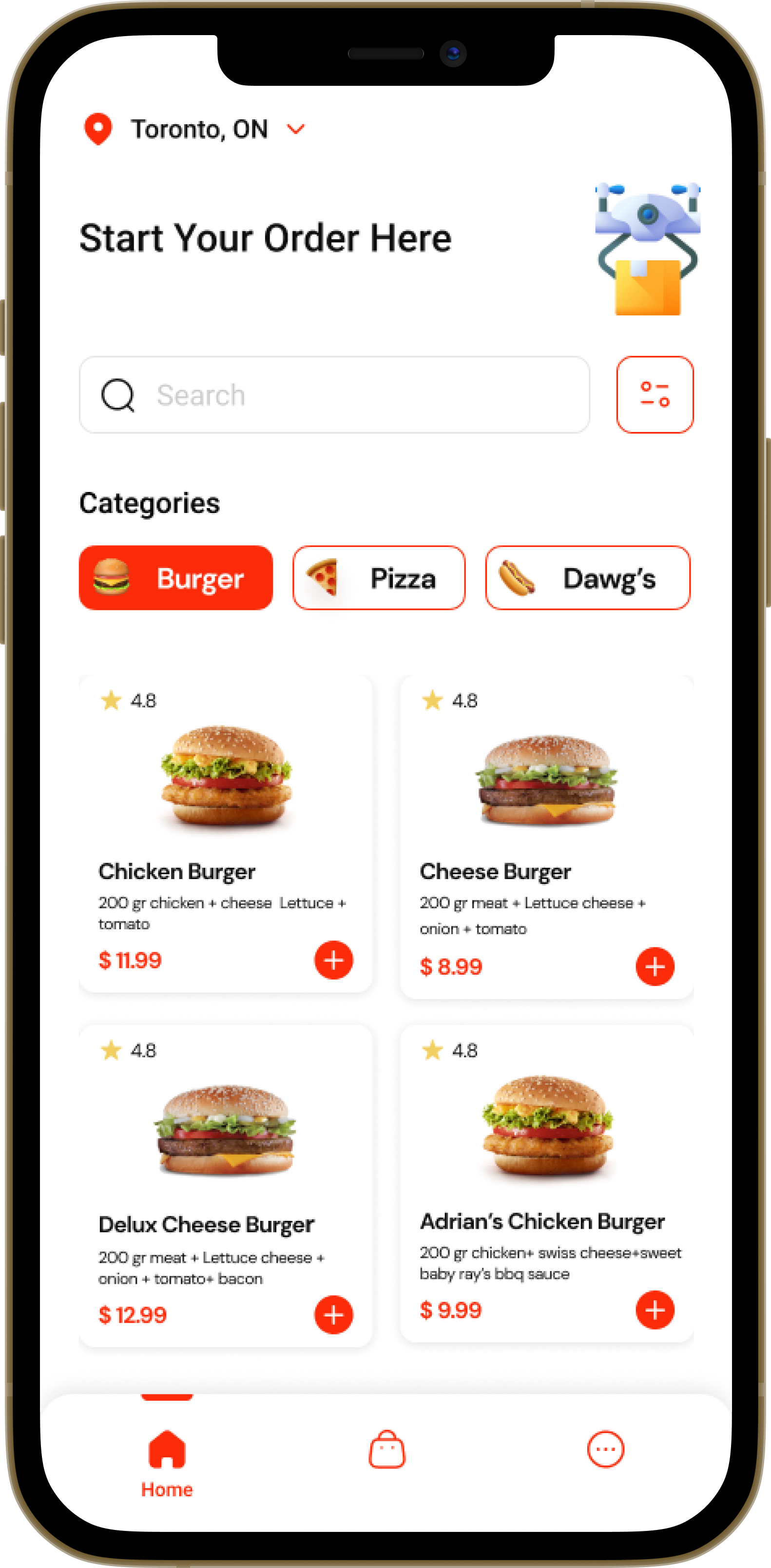Add the $8.99 Cheese Burger to cart
This screenshot has width=771, height=1568.
(655, 967)
